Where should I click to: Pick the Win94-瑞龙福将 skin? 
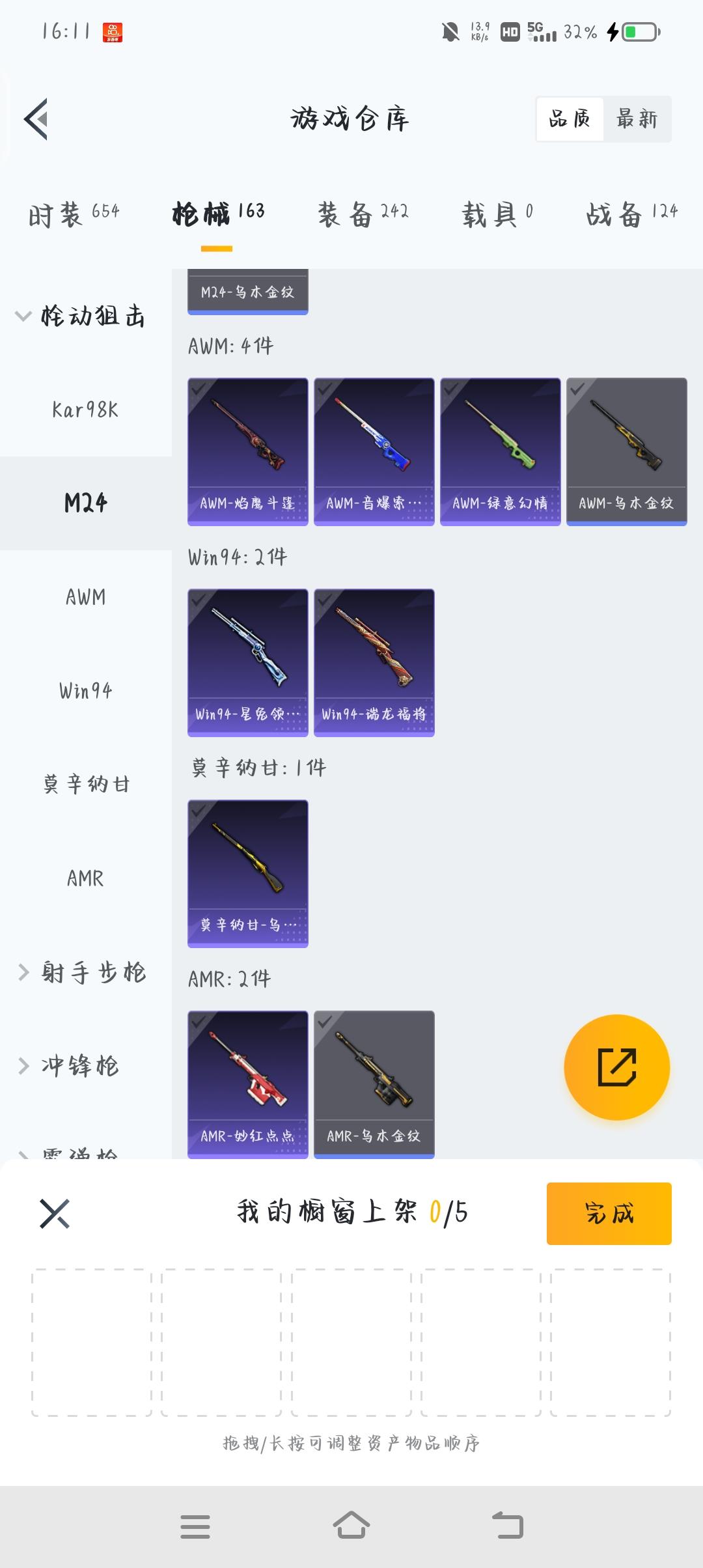pos(374,662)
